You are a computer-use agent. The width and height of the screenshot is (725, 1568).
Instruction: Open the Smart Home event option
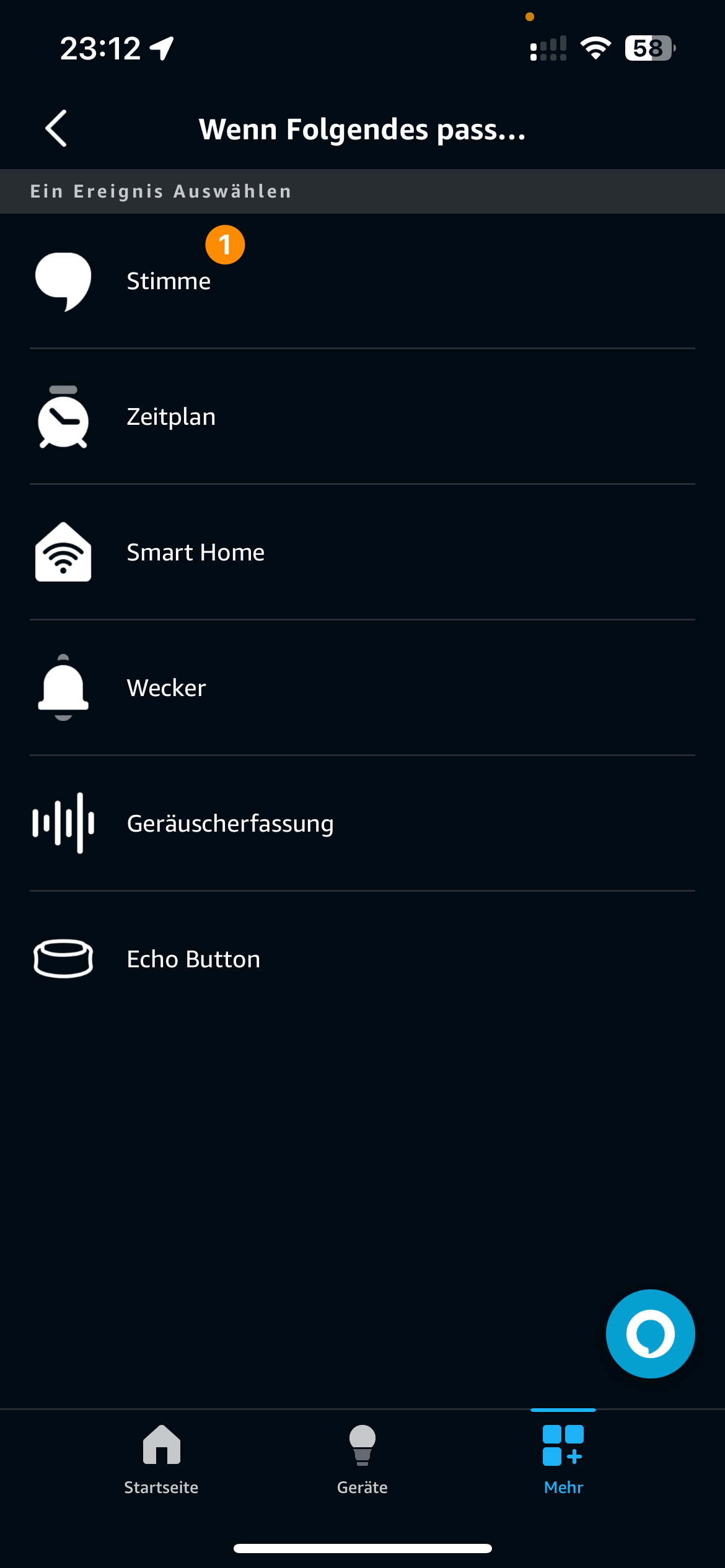tap(362, 552)
